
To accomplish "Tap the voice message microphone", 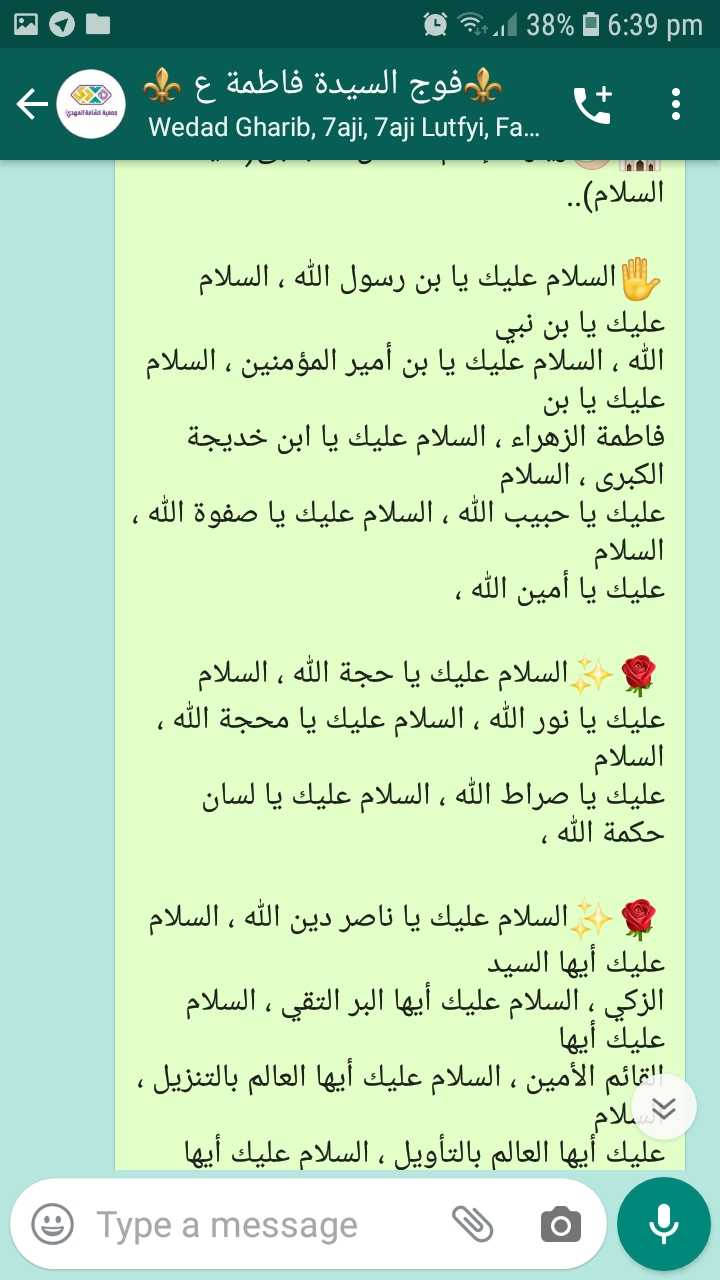I will [663, 1224].
